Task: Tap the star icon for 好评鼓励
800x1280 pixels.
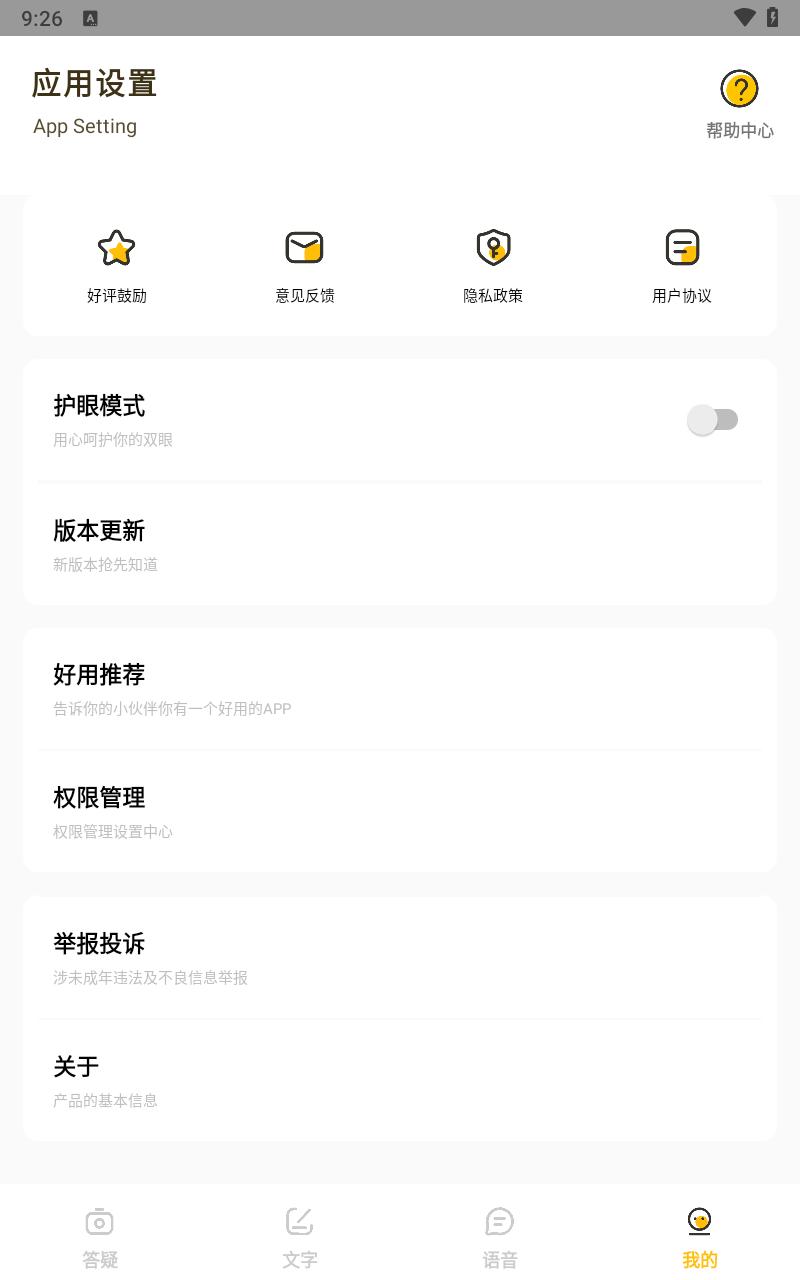Action: tap(117, 247)
